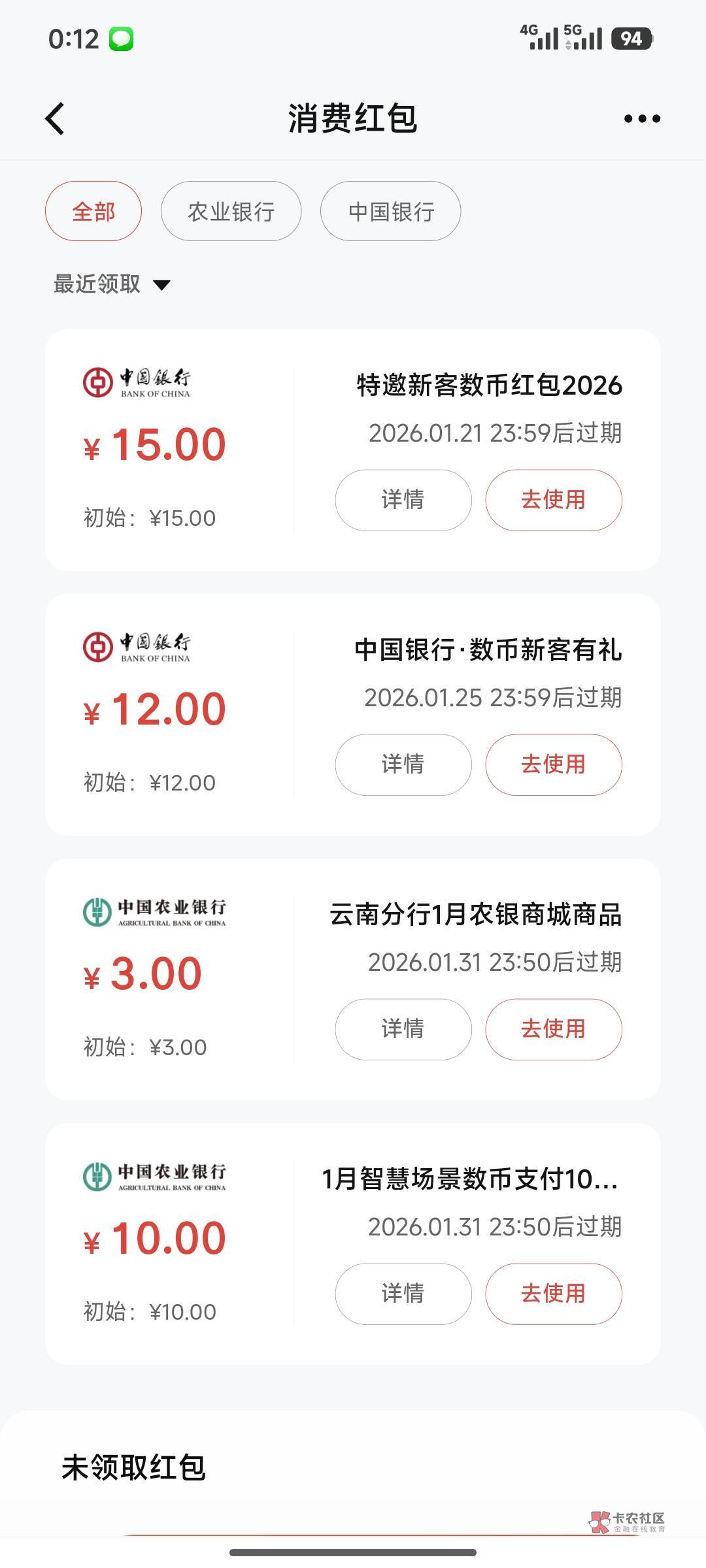The image size is (706, 1568).
Task: Select the 全部 filter chip
Action: click(x=93, y=211)
